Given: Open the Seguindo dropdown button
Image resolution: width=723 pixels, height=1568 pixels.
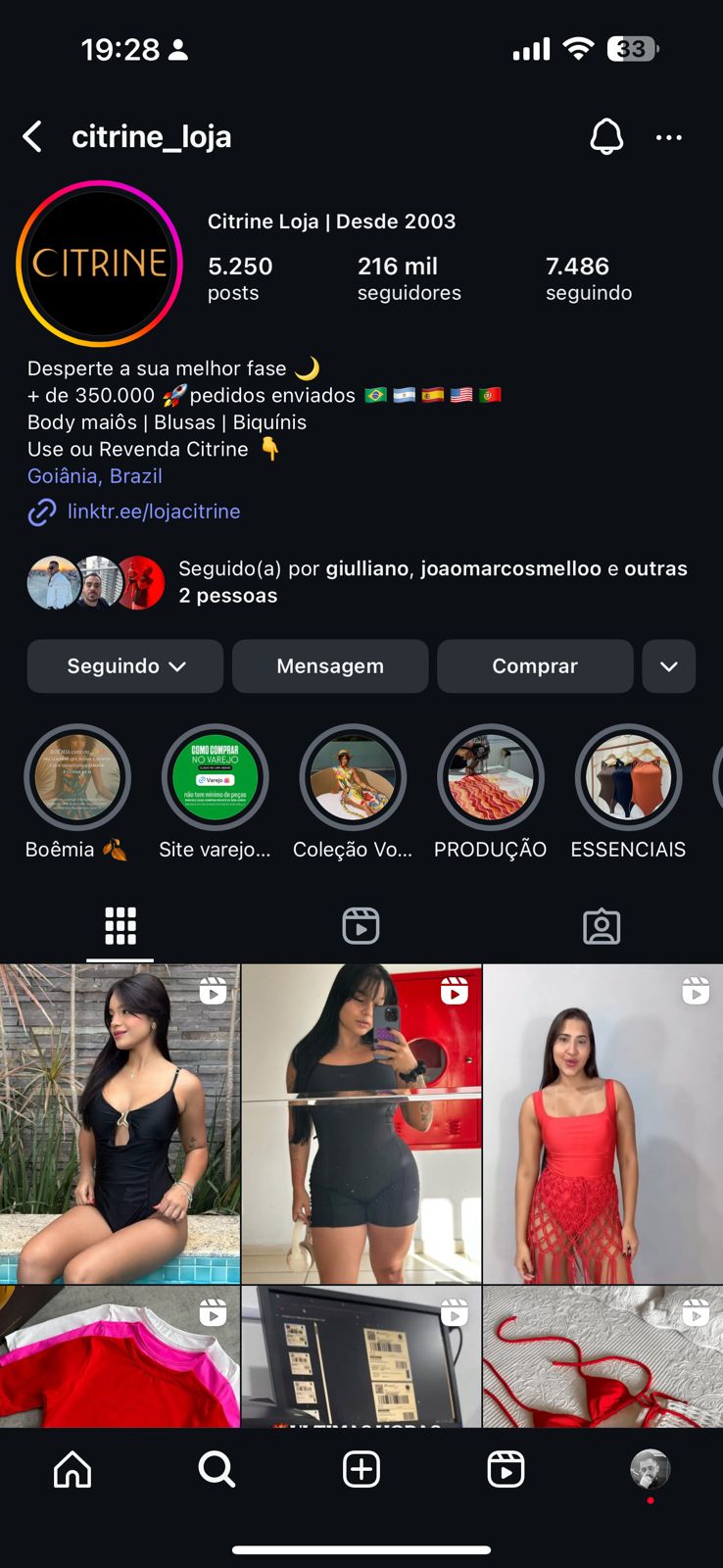Looking at the screenshot, I should click(125, 666).
